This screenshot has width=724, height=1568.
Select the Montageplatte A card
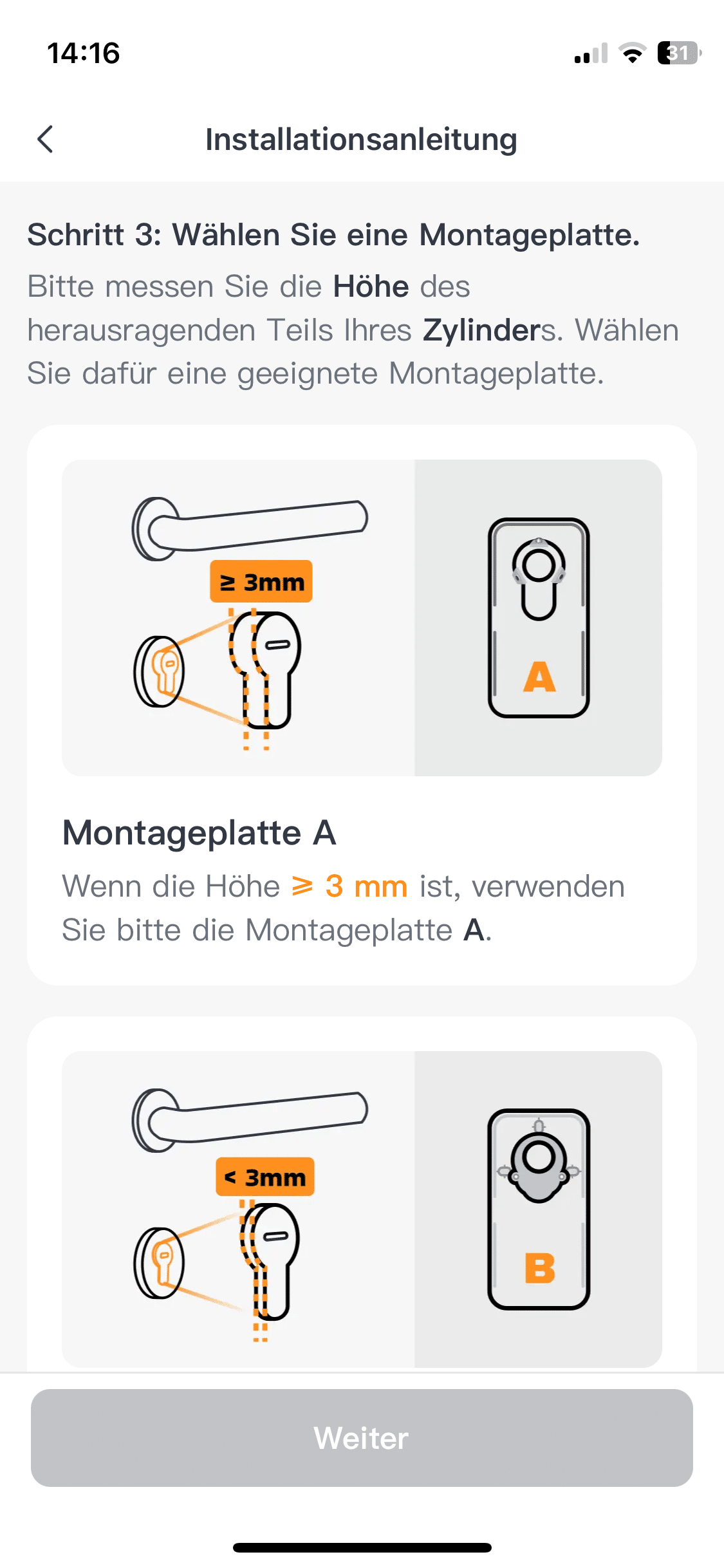click(362, 704)
